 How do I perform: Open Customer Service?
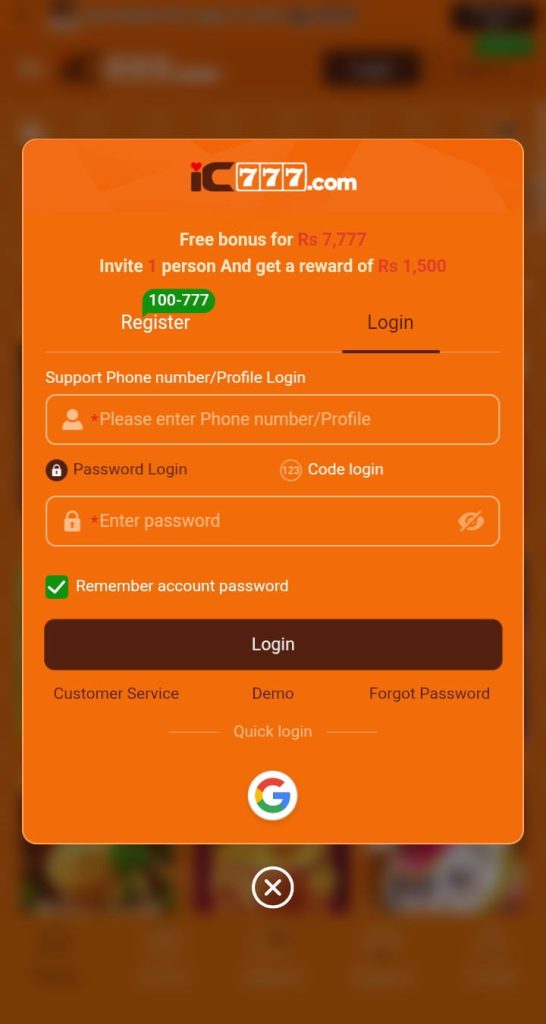(x=116, y=694)
